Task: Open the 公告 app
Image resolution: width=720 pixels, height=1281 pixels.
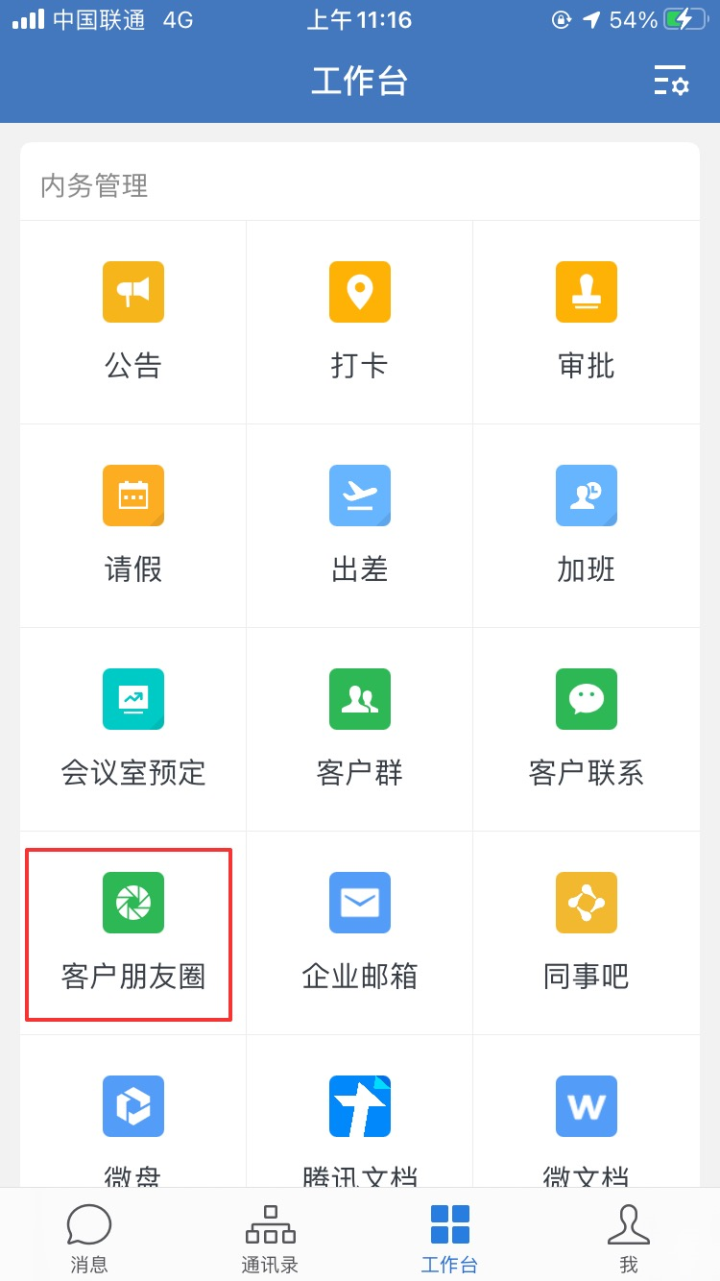Action: coord(133,322)
